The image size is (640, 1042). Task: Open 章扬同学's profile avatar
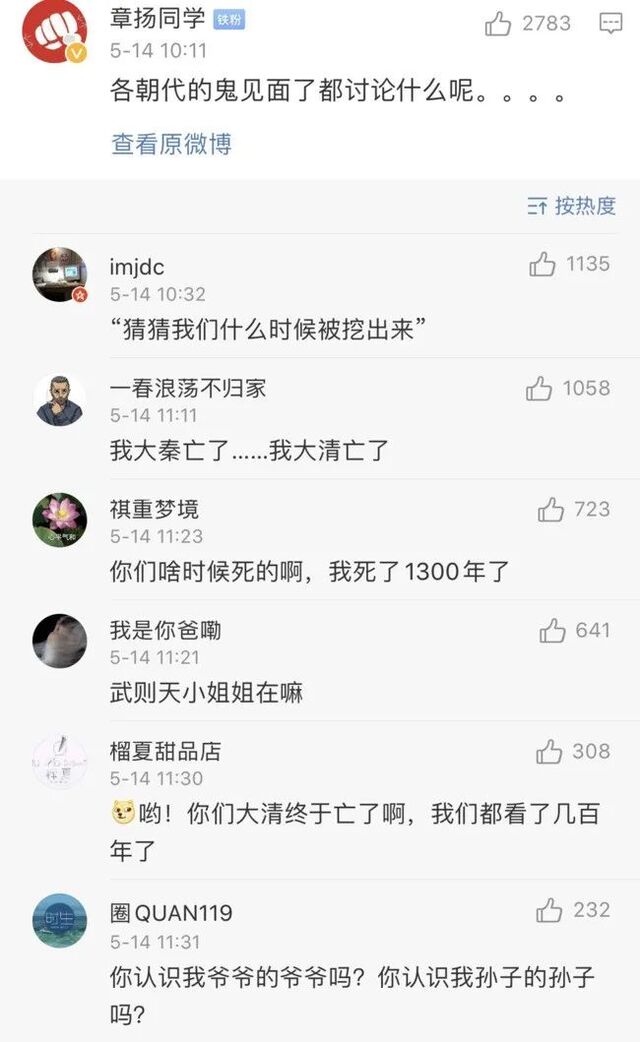coord(54,32)
